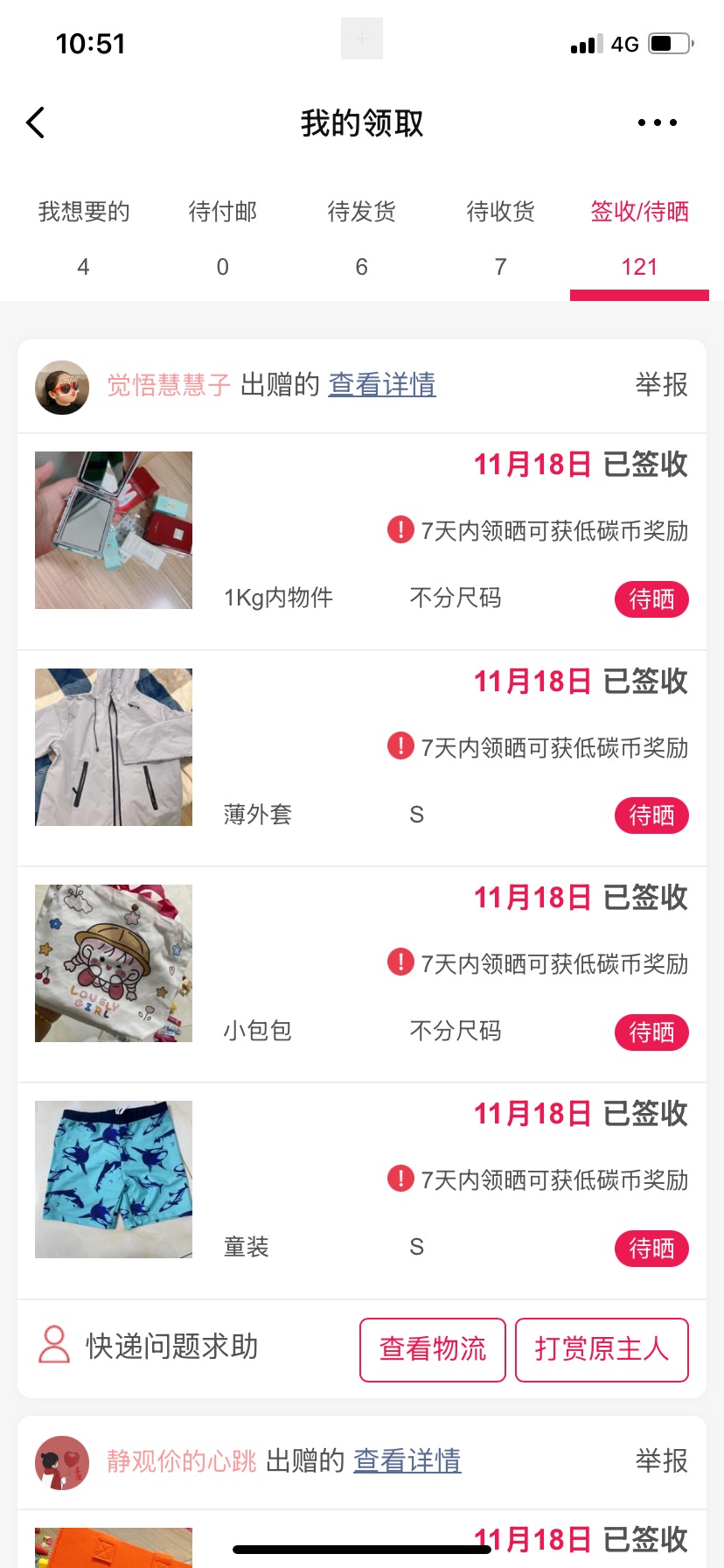Open the 待发货 tab
Viewport: 724px width, 1568px height.
coord(361,236)
